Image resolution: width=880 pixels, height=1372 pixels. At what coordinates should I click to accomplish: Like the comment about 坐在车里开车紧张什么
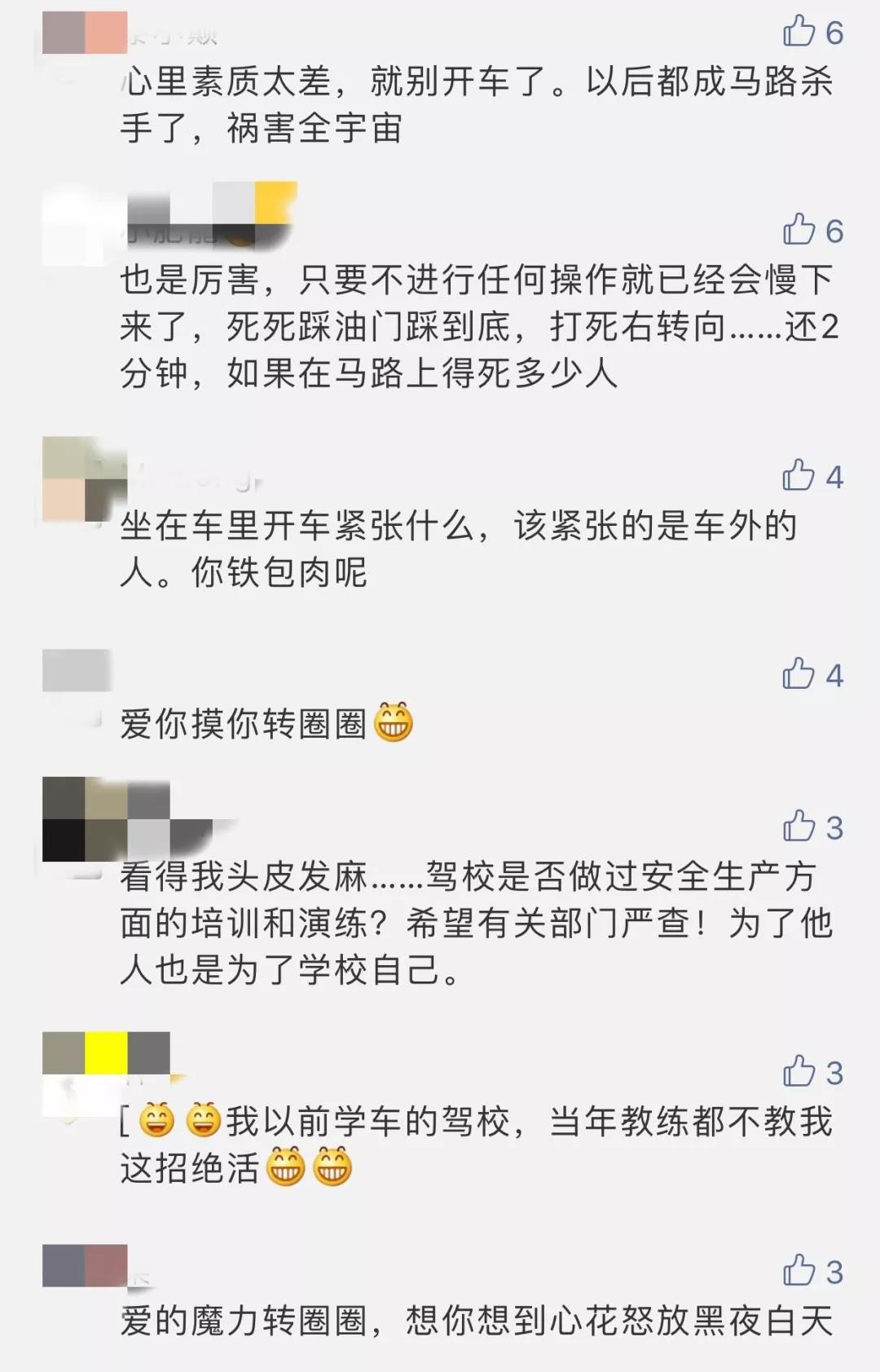click(799, 476)
